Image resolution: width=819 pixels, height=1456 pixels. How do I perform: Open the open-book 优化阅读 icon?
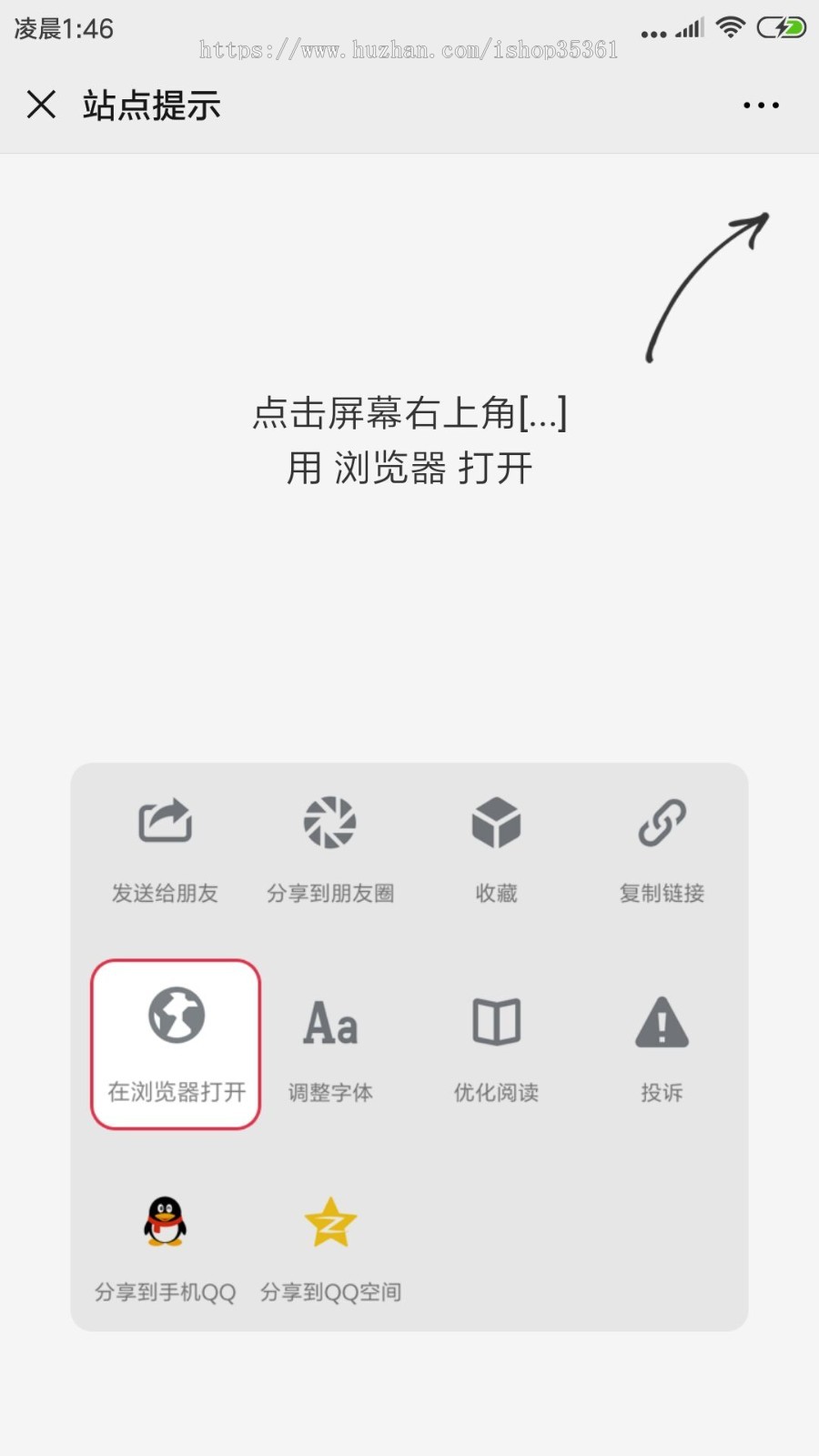click(495, 1021)
